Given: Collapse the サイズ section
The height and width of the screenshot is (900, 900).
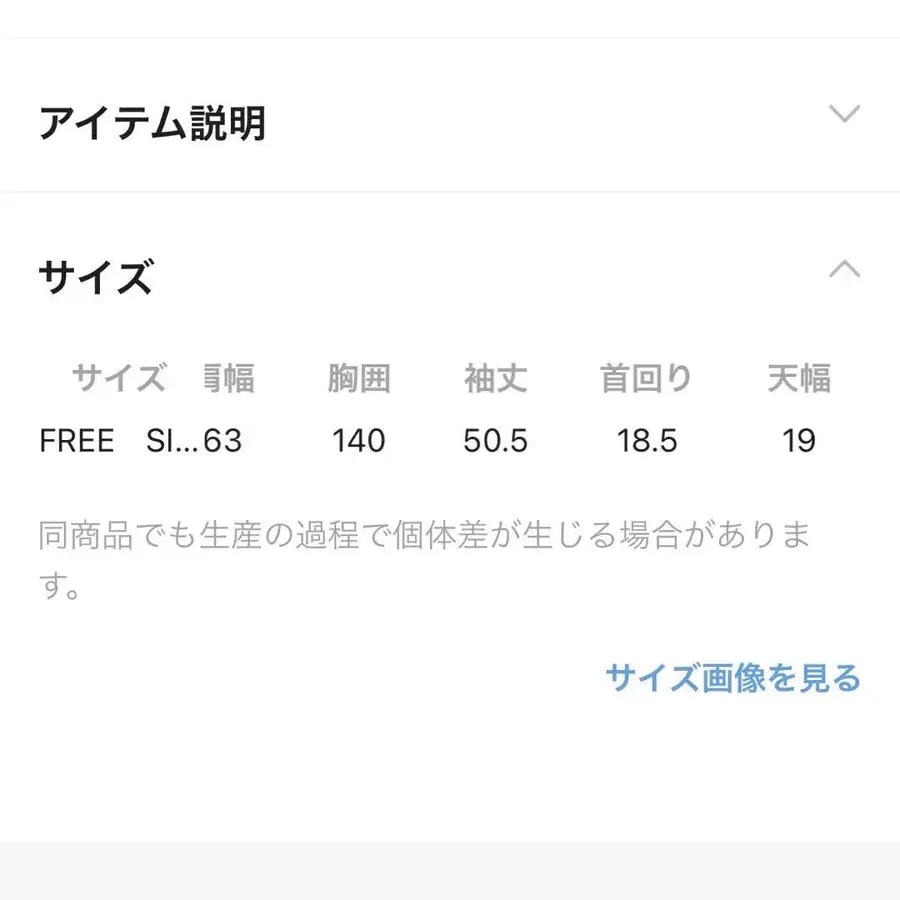Looking at the screenshot, I should pos(844,269).
